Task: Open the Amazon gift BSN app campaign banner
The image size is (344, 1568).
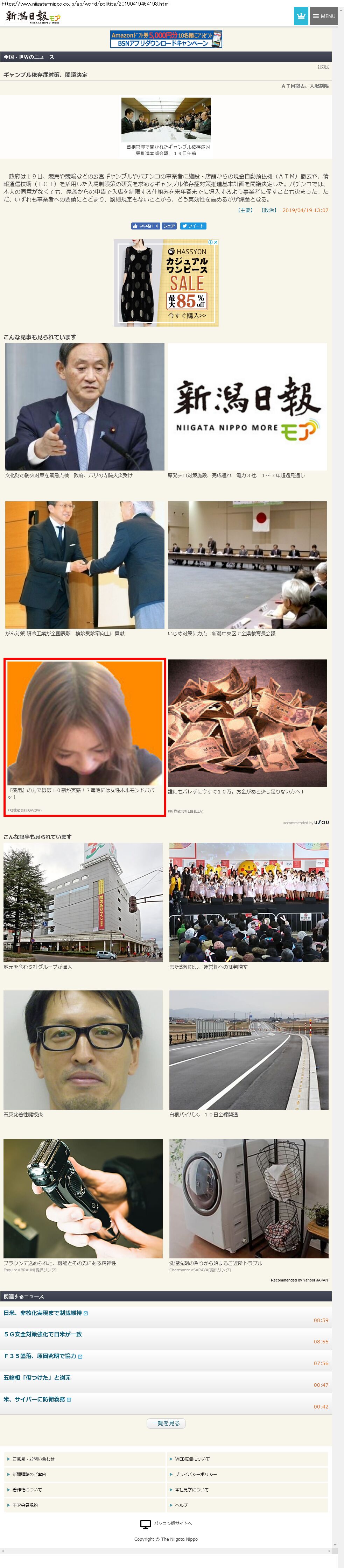Action: (x=166, y=39)
